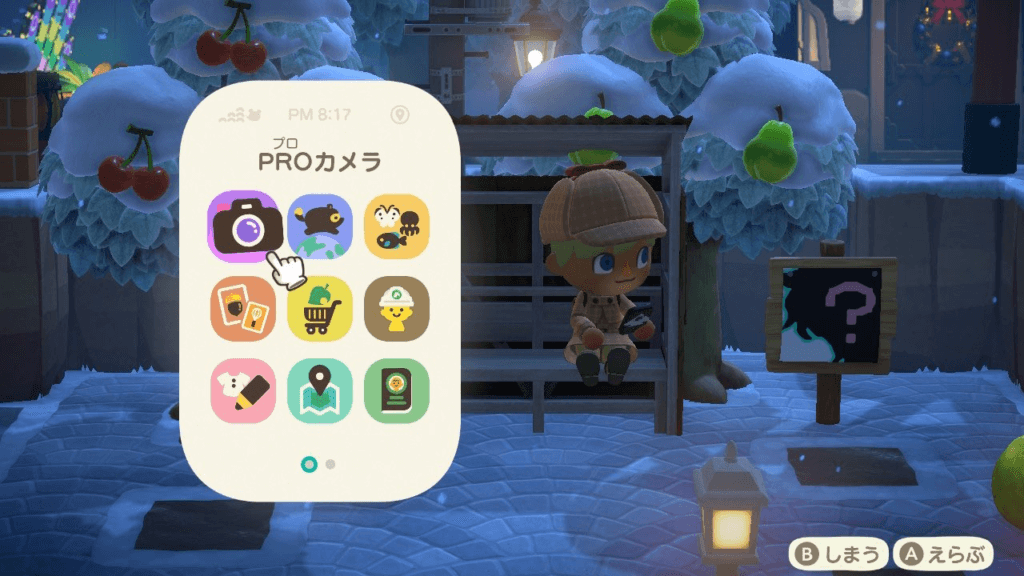Open the Custom Designs shirt and pencil app
Screen dimensions: 1024x576
tap(241, 391)
